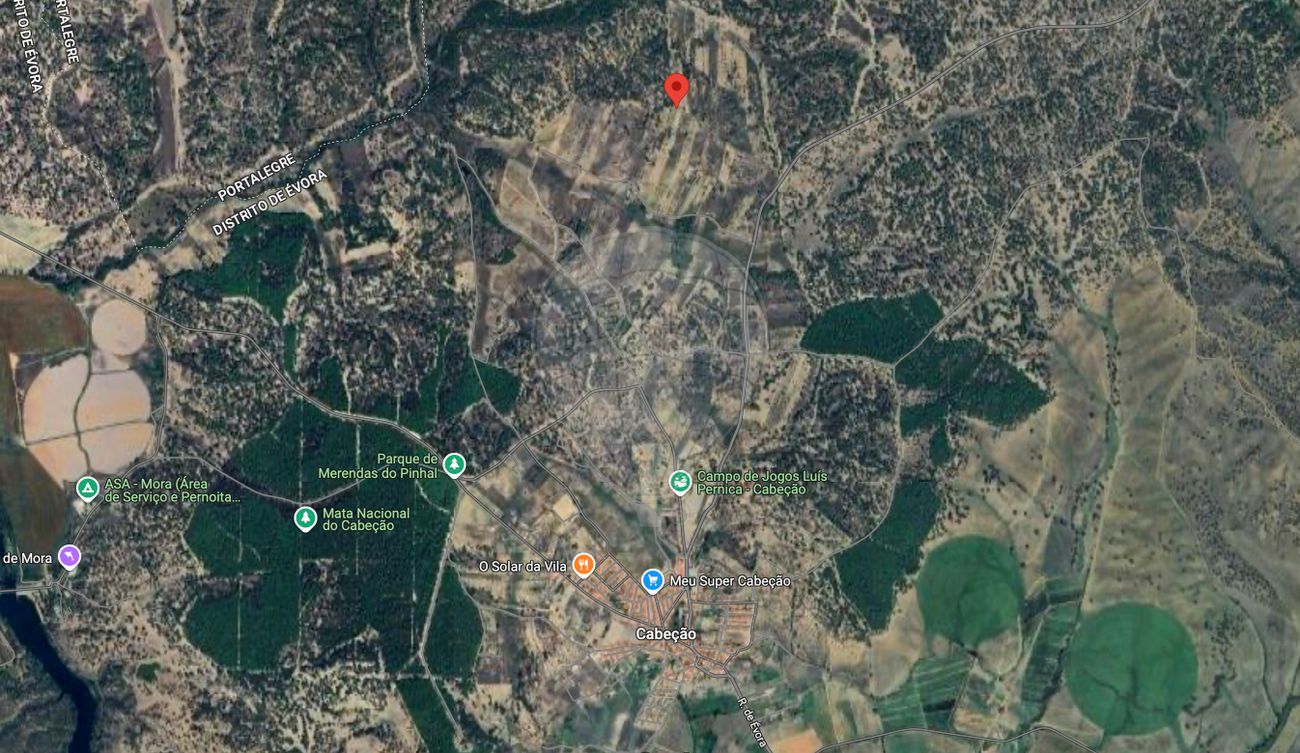The height and width of the screenshot is (753, 1300).
Task: Select Mata Nacional do Cabeção park marker
Action: point(305,518)
